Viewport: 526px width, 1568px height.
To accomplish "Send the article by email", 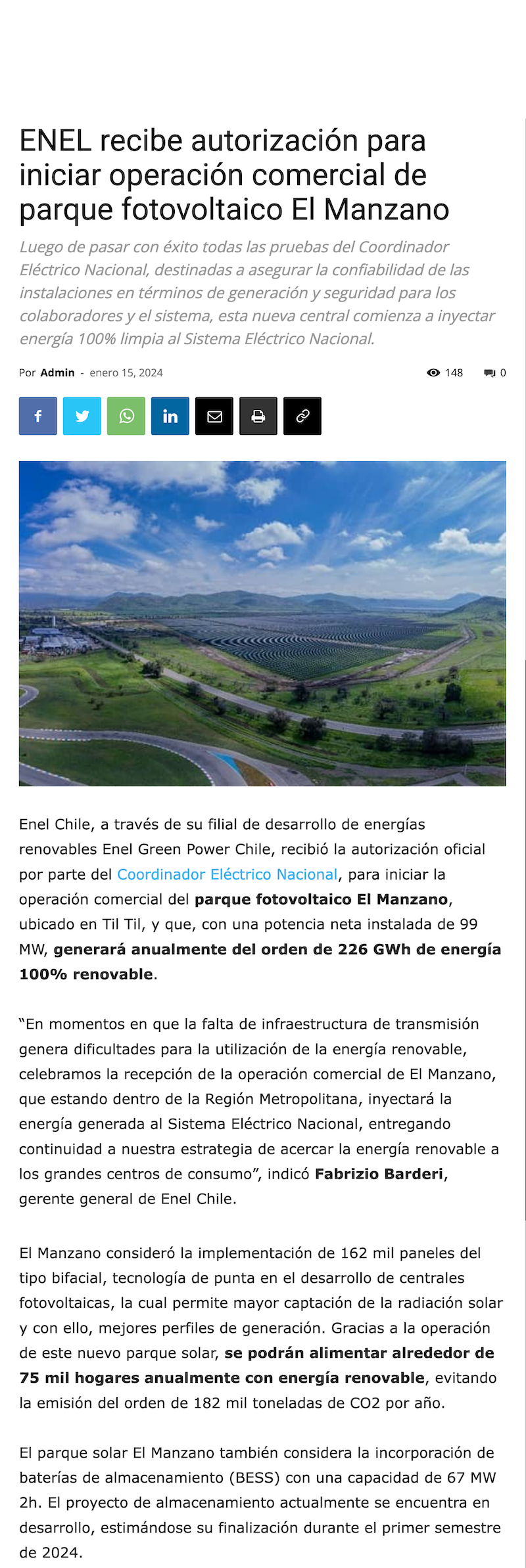I will [214, 416].
